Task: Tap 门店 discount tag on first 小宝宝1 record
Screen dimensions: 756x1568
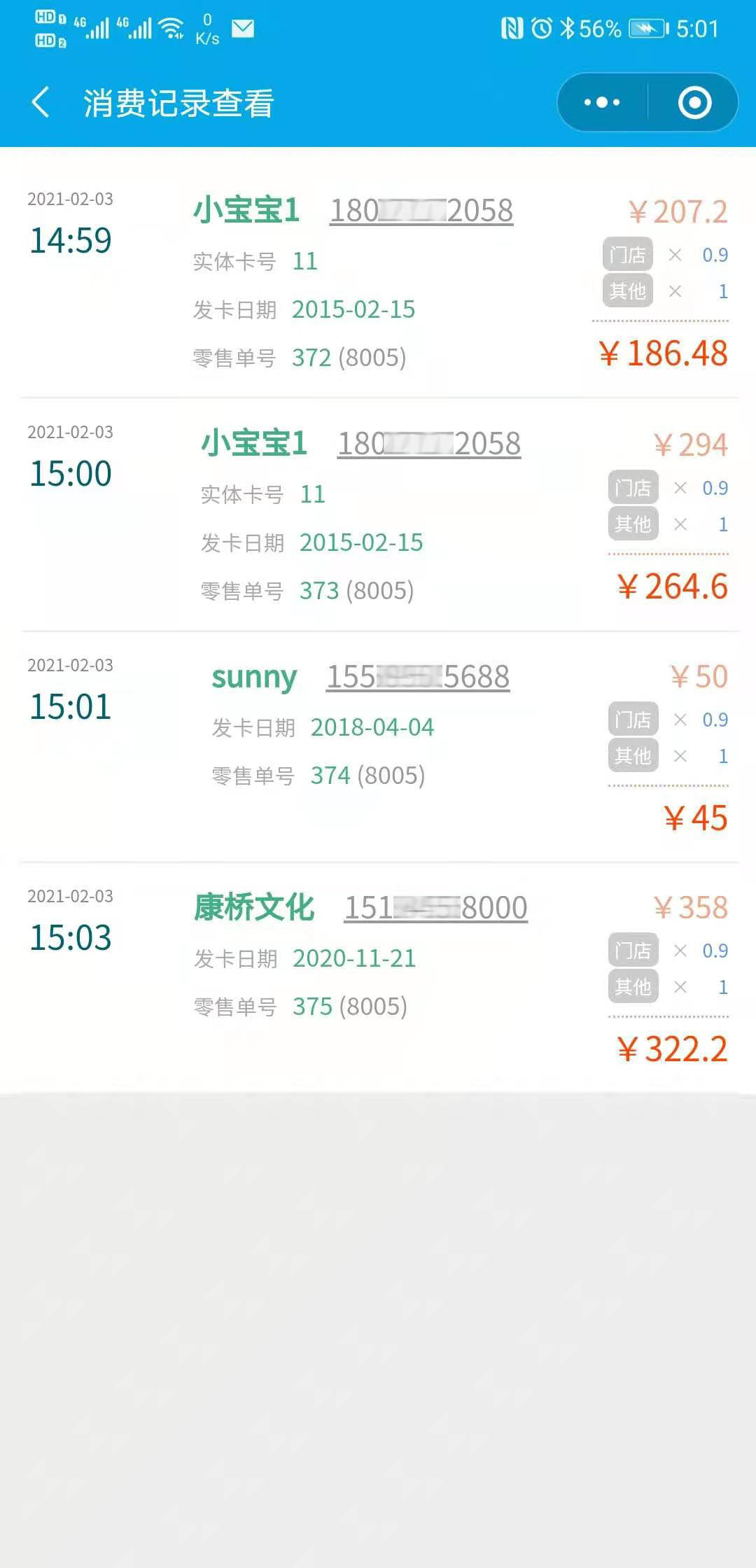Action: tap(628, 255)
